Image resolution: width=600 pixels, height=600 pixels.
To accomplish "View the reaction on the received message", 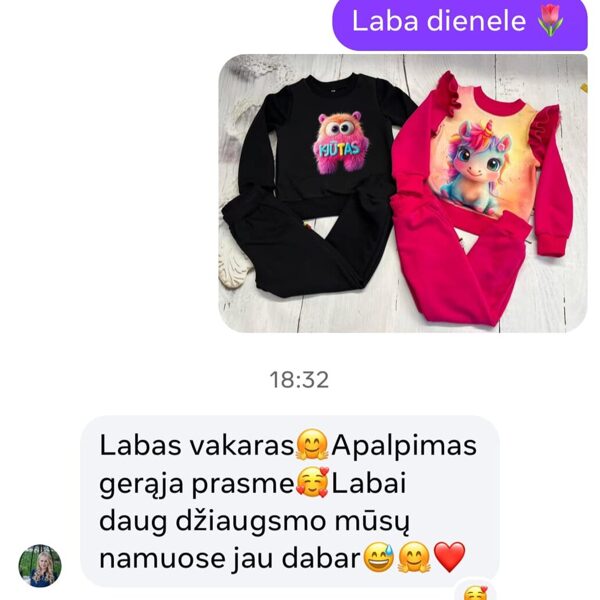I will coord(474,592).
